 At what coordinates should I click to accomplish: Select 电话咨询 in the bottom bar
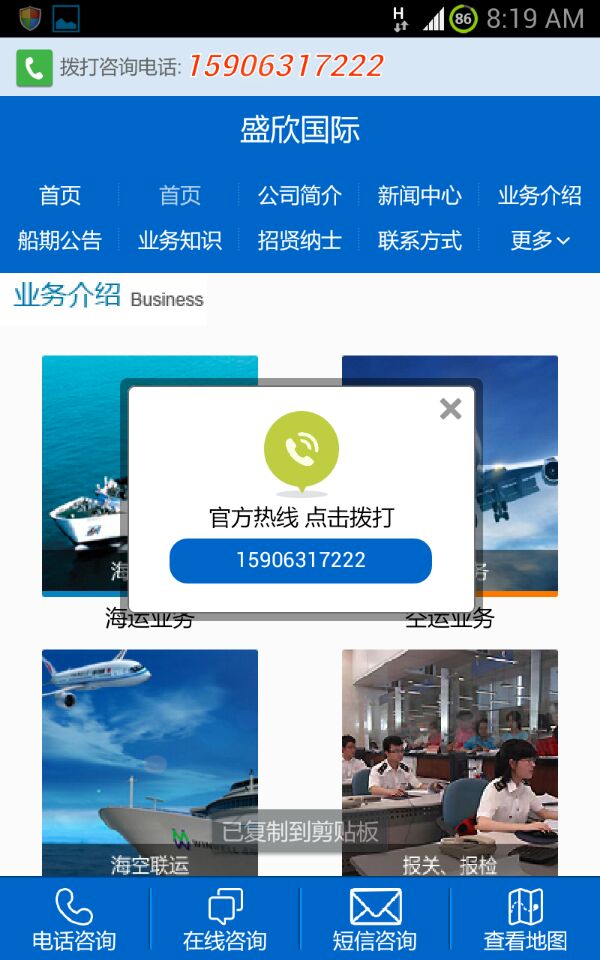point(74,919)
